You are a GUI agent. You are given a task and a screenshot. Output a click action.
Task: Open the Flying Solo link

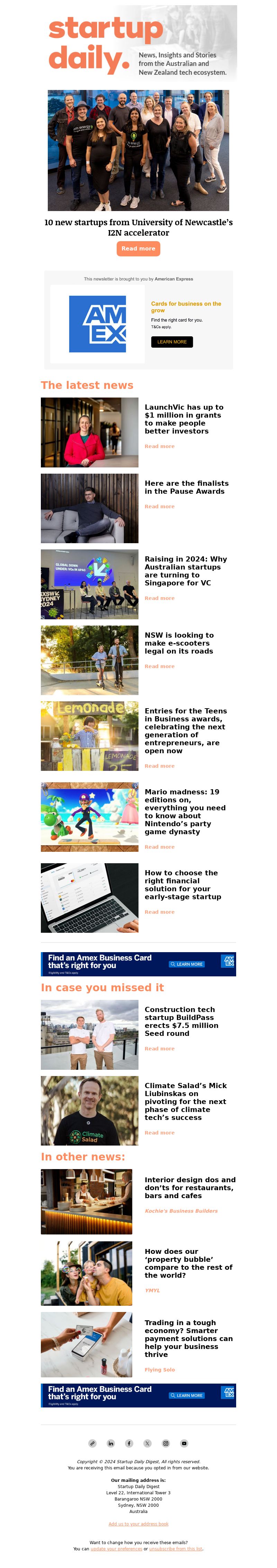coord(160,1369)
